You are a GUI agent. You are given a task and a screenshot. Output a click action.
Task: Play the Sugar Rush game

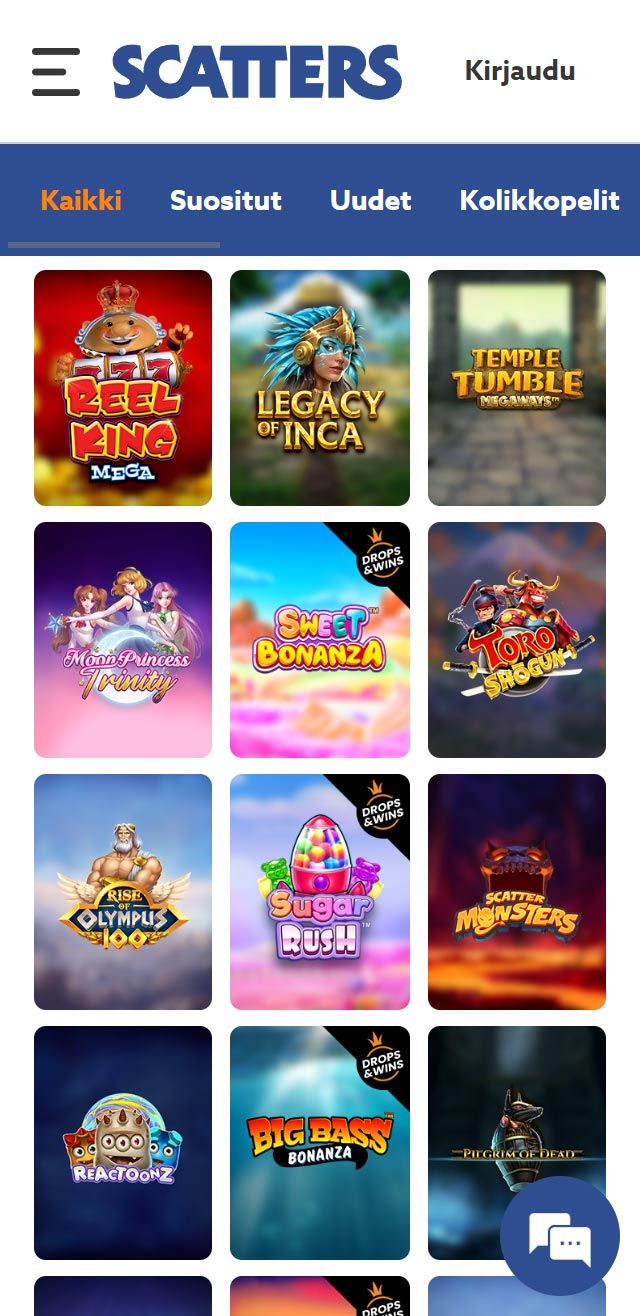pos(320,892)
